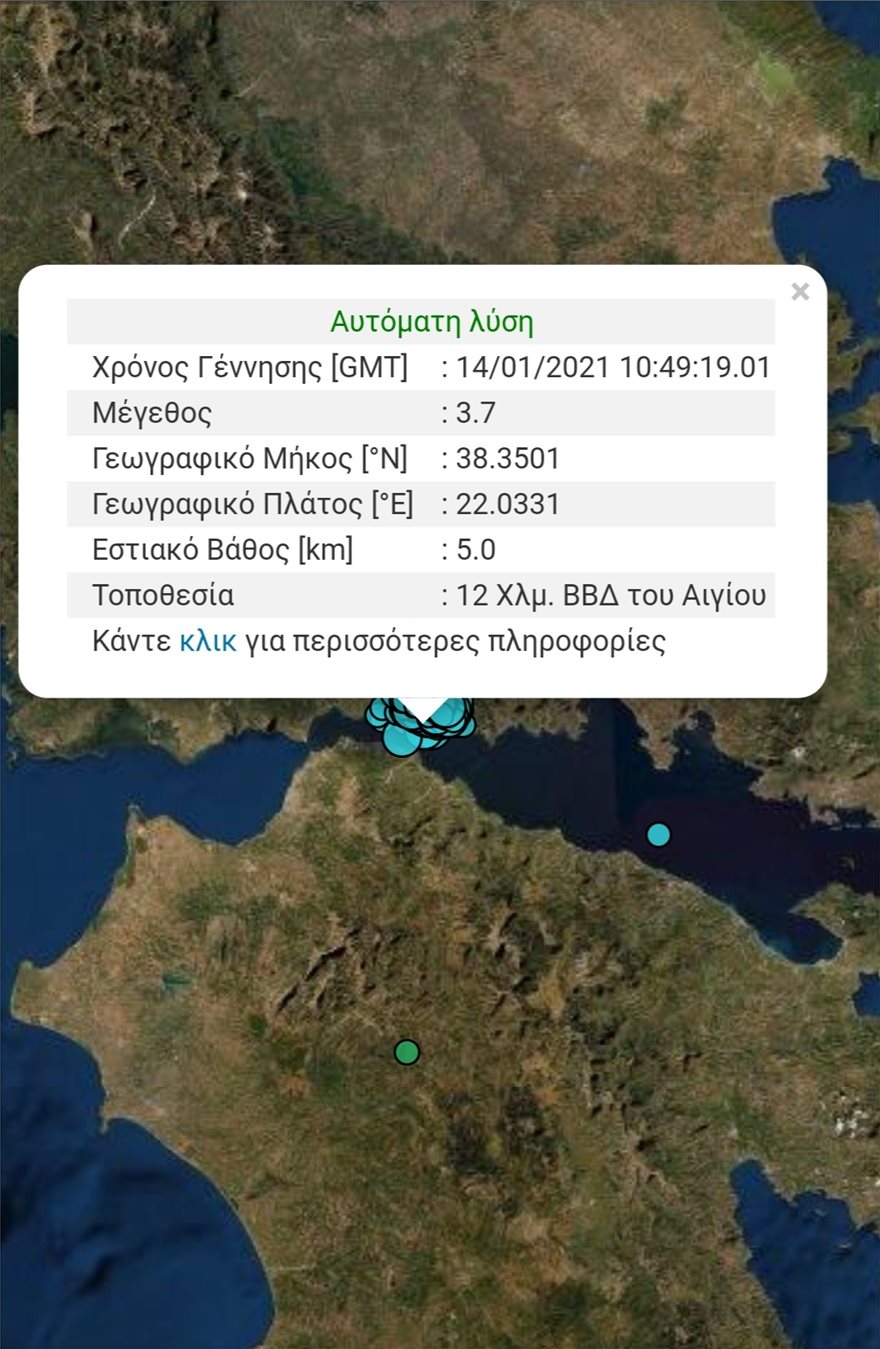Screen dimensions: 880x1349
Task: Tap the κλικ link for more information
Action: coord(208,641)
